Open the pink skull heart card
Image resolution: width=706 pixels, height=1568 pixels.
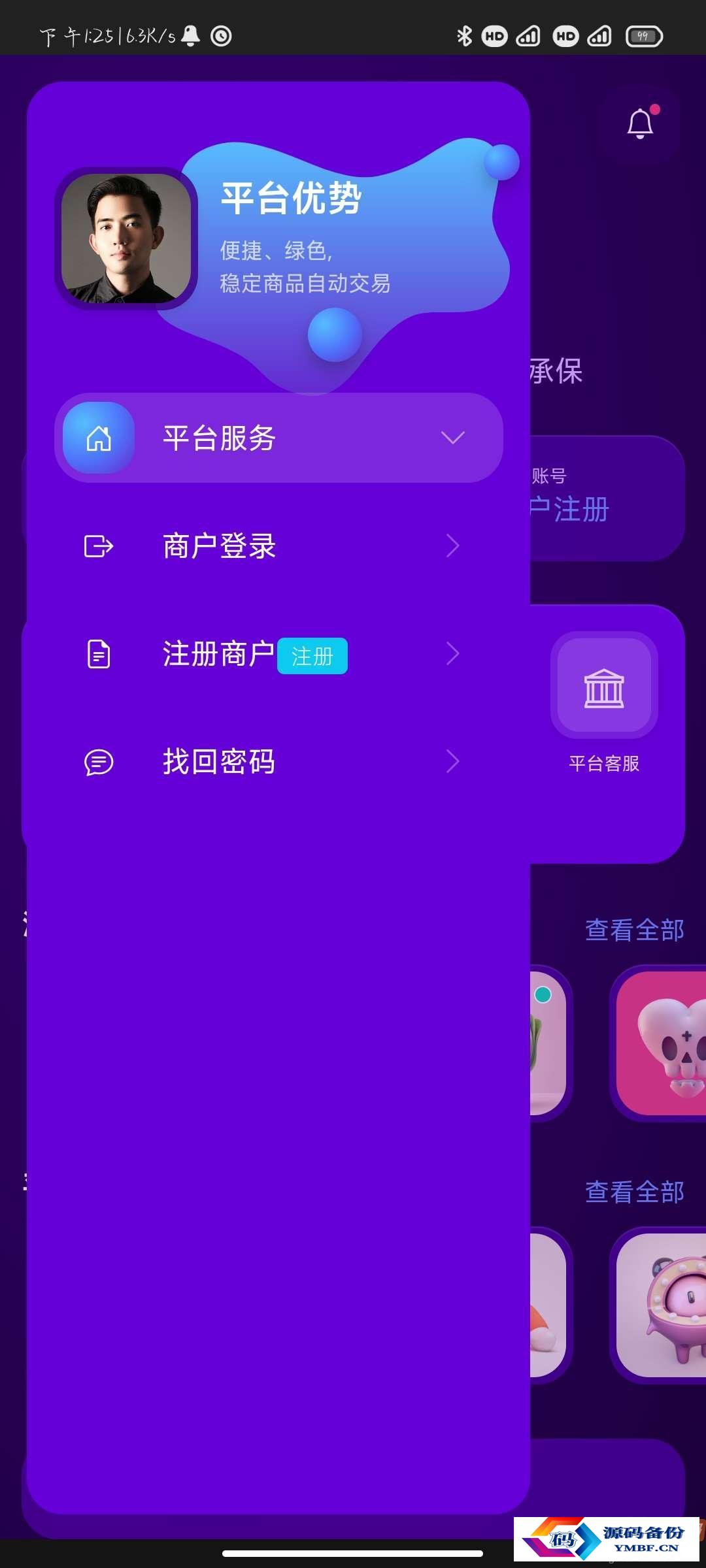(662, 1043)
